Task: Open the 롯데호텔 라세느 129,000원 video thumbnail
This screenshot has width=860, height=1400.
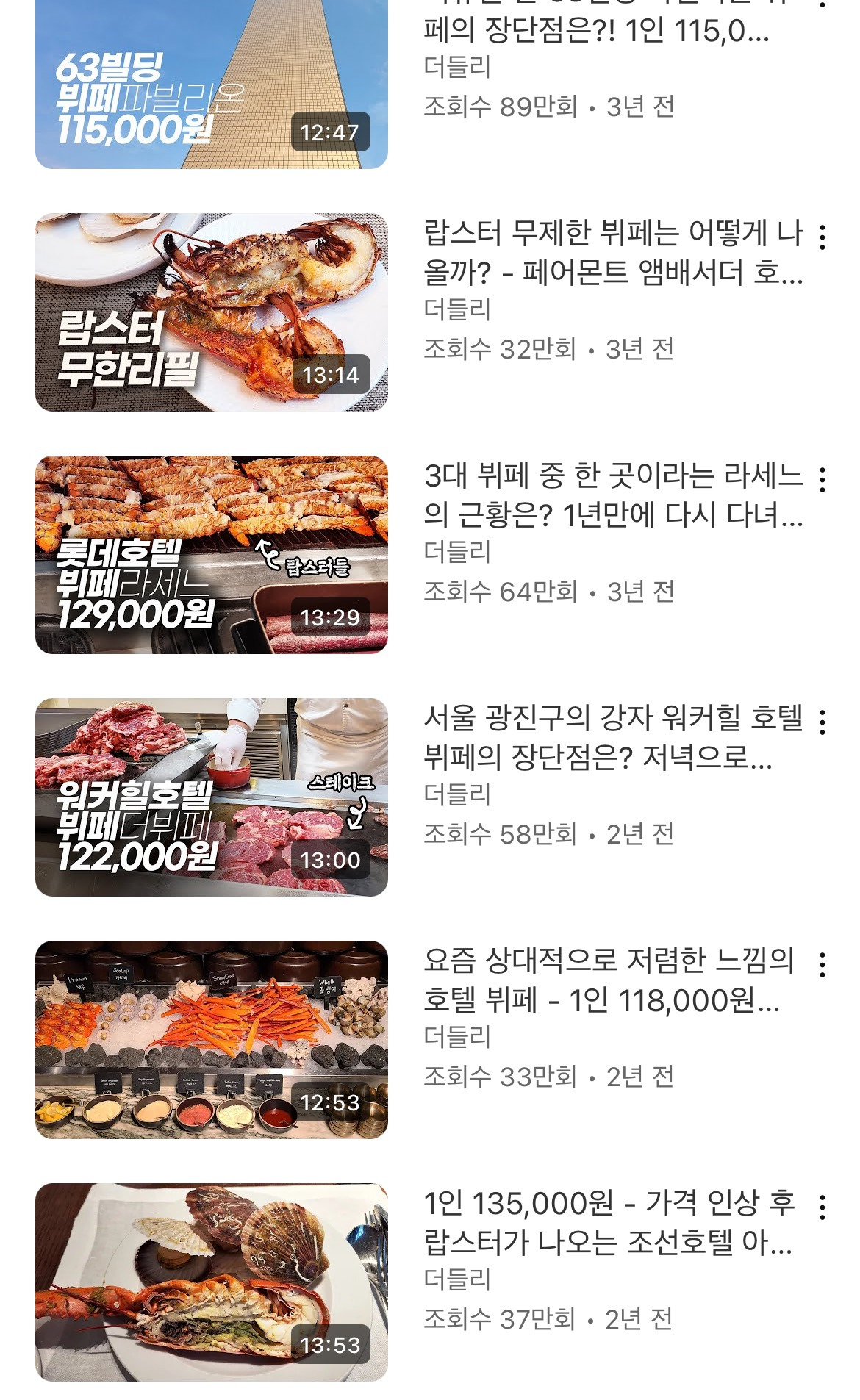Action: 211,555
